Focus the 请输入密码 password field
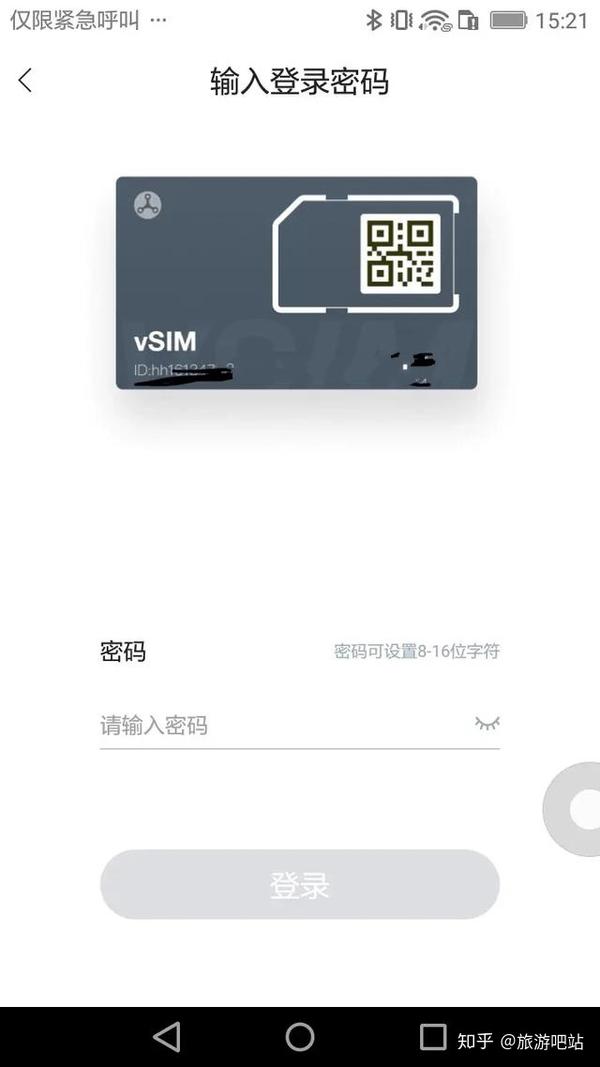 coord(284,725)
